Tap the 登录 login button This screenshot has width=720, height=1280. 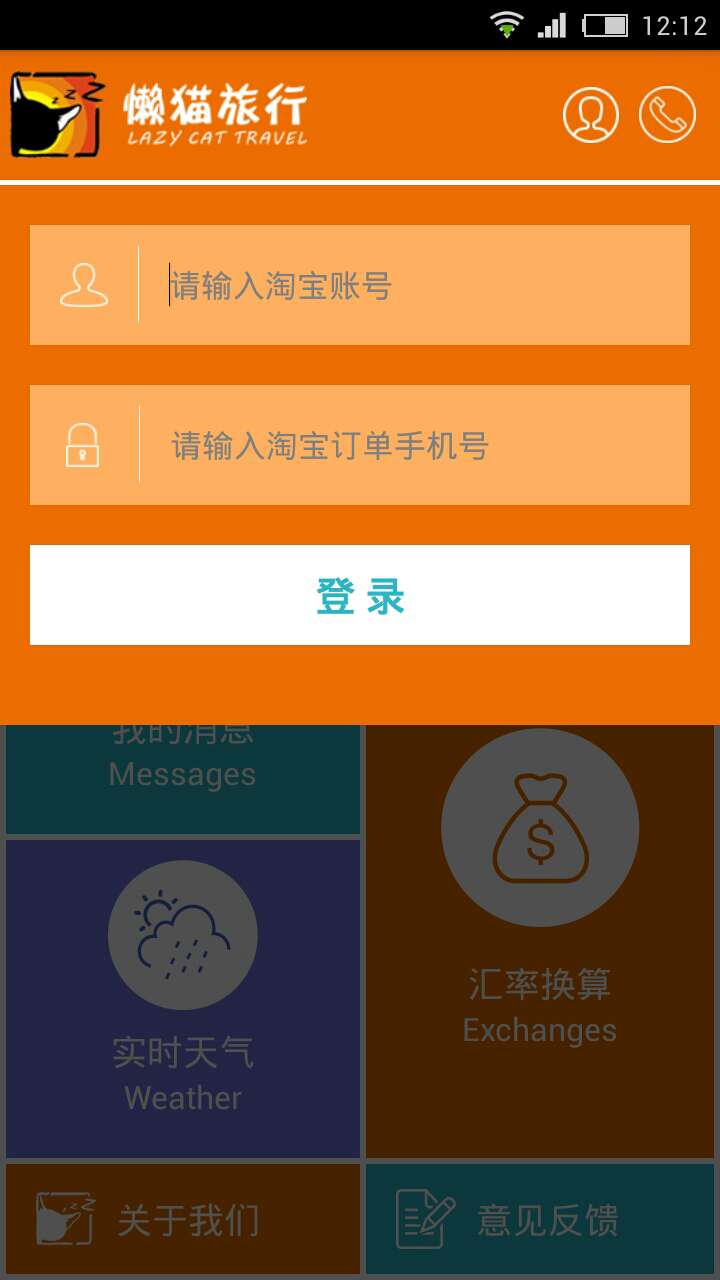[360, 595]
